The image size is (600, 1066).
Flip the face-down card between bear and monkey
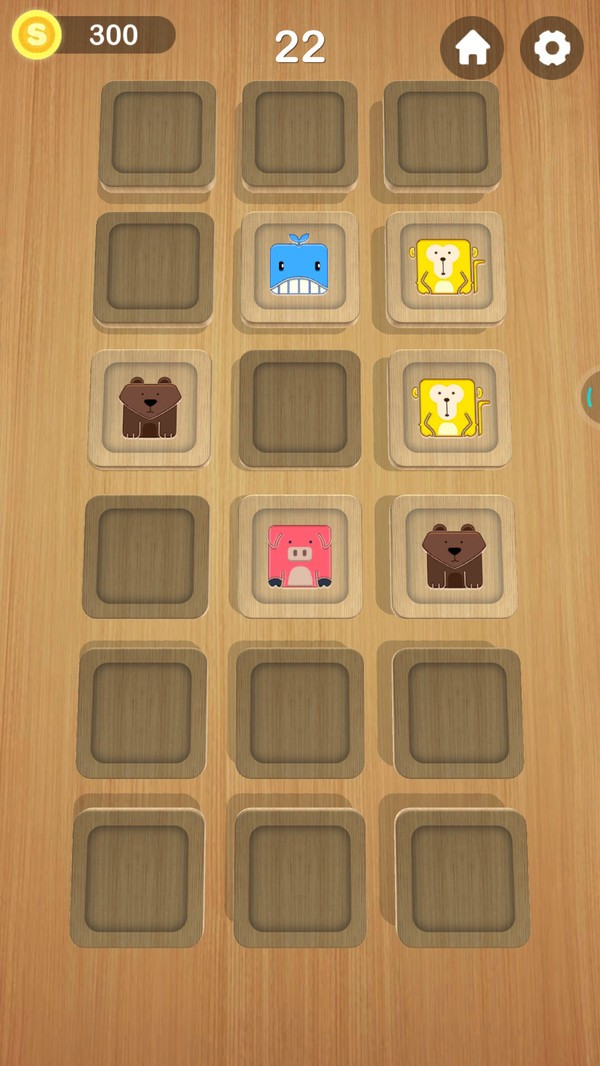coord(300,409)
